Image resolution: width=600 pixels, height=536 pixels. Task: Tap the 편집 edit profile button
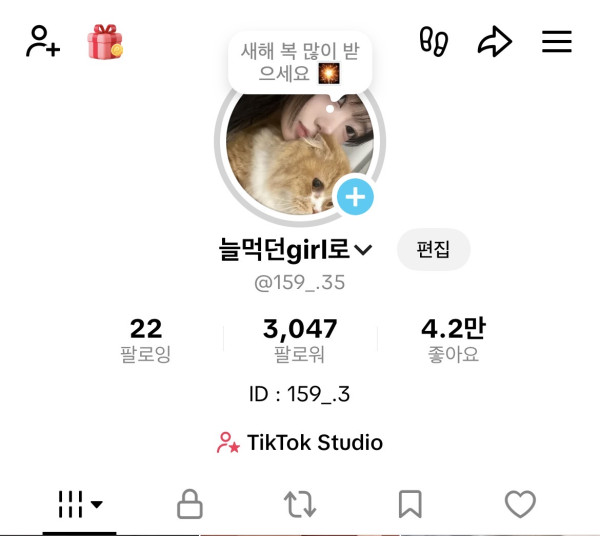pos(433,249)
